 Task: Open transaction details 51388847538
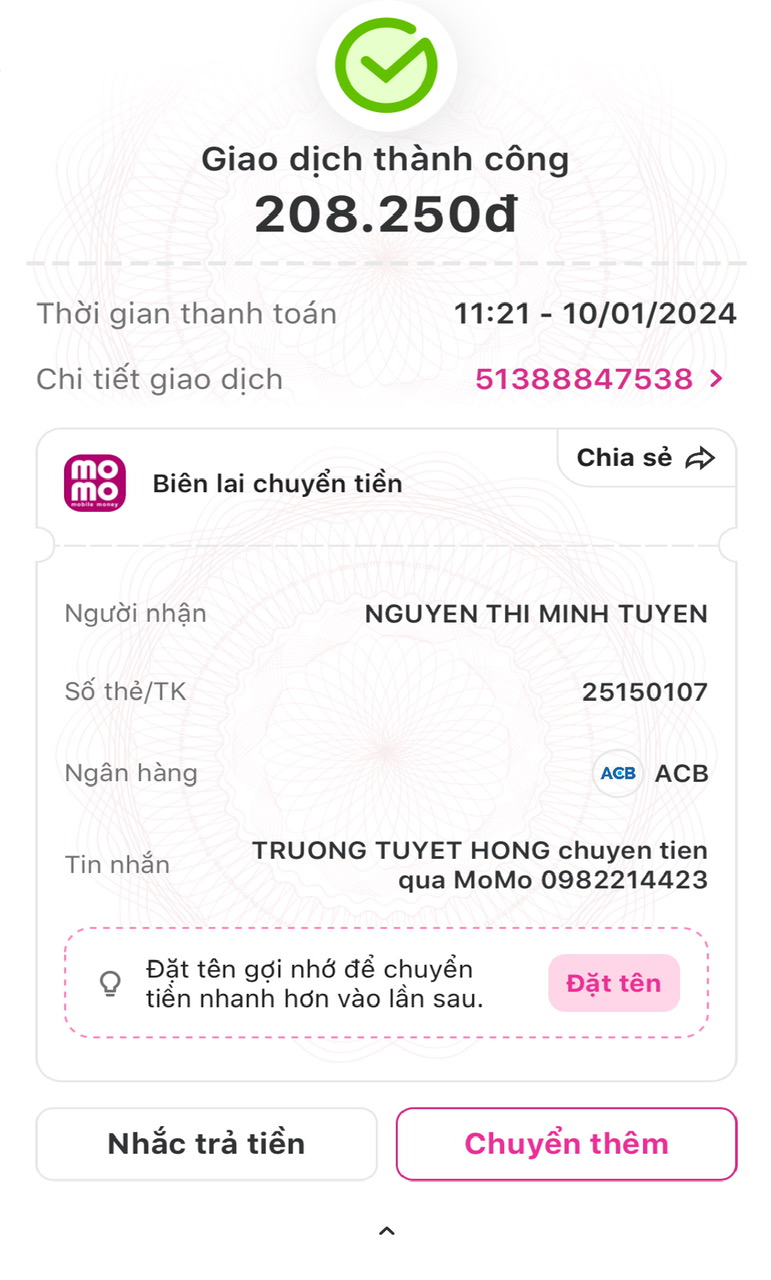pos(598,379)
